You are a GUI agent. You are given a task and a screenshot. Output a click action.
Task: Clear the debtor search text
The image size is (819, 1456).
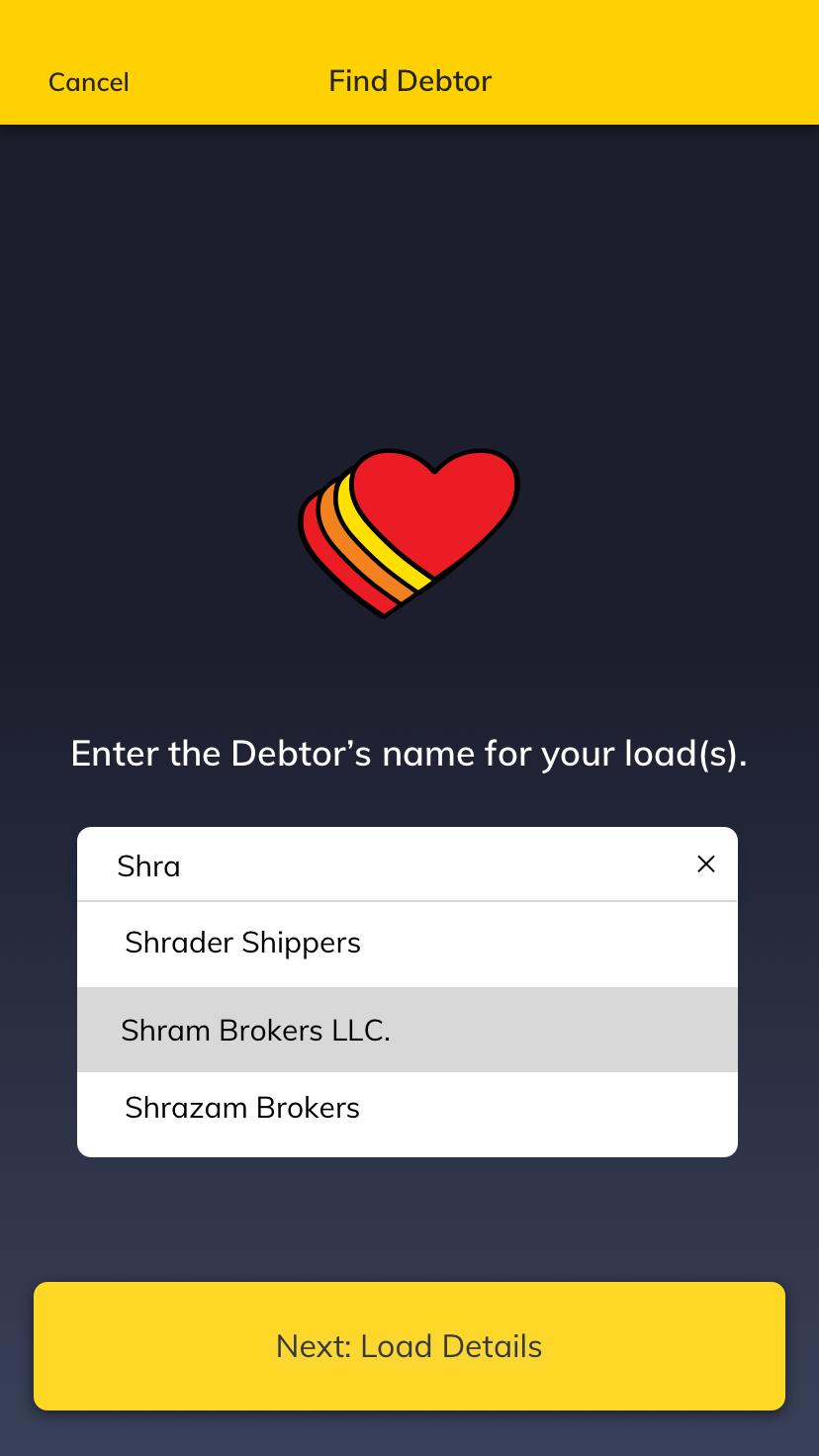[705, 864]
